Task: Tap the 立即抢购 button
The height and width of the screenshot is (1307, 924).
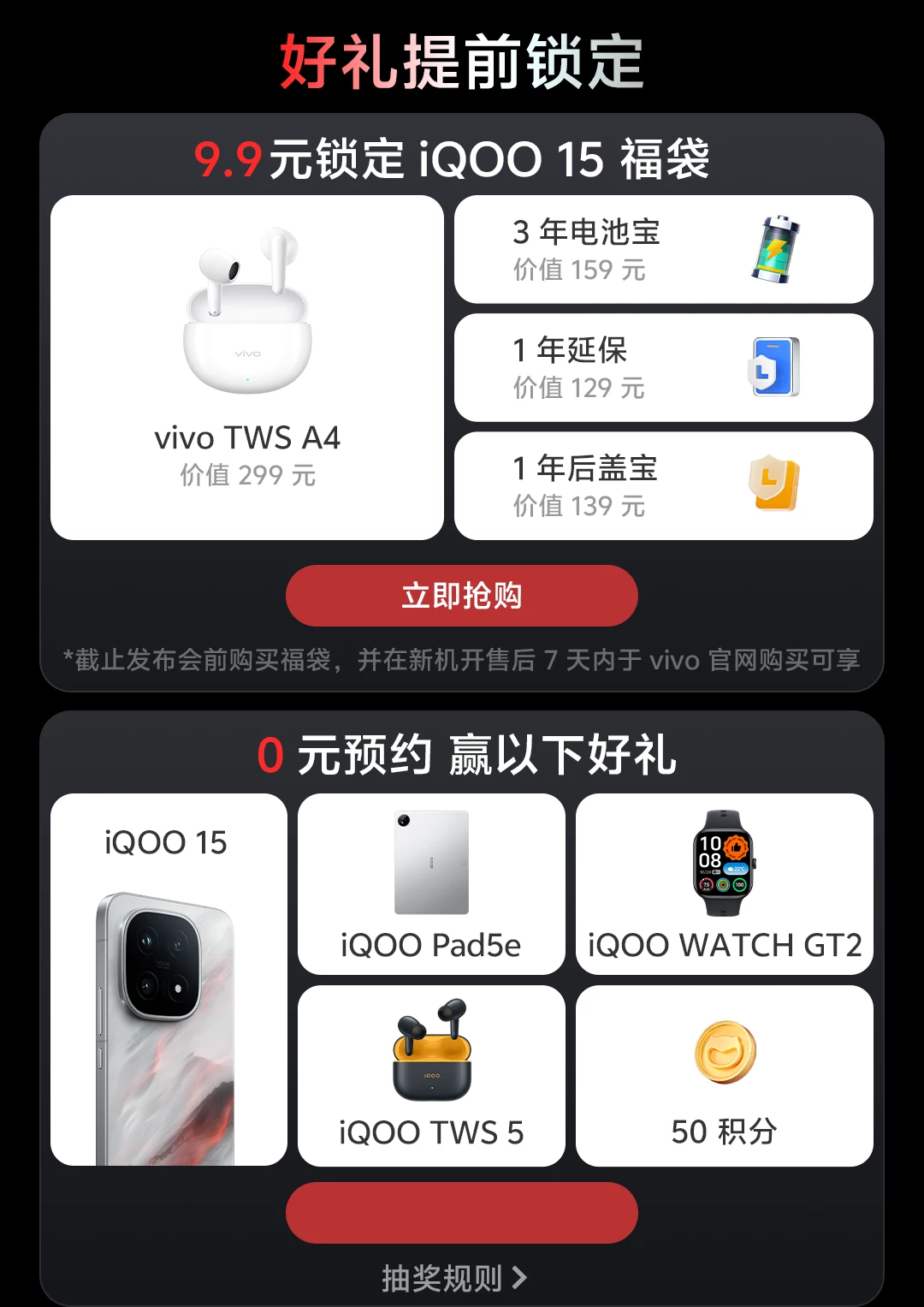Action: pos(461,596)
